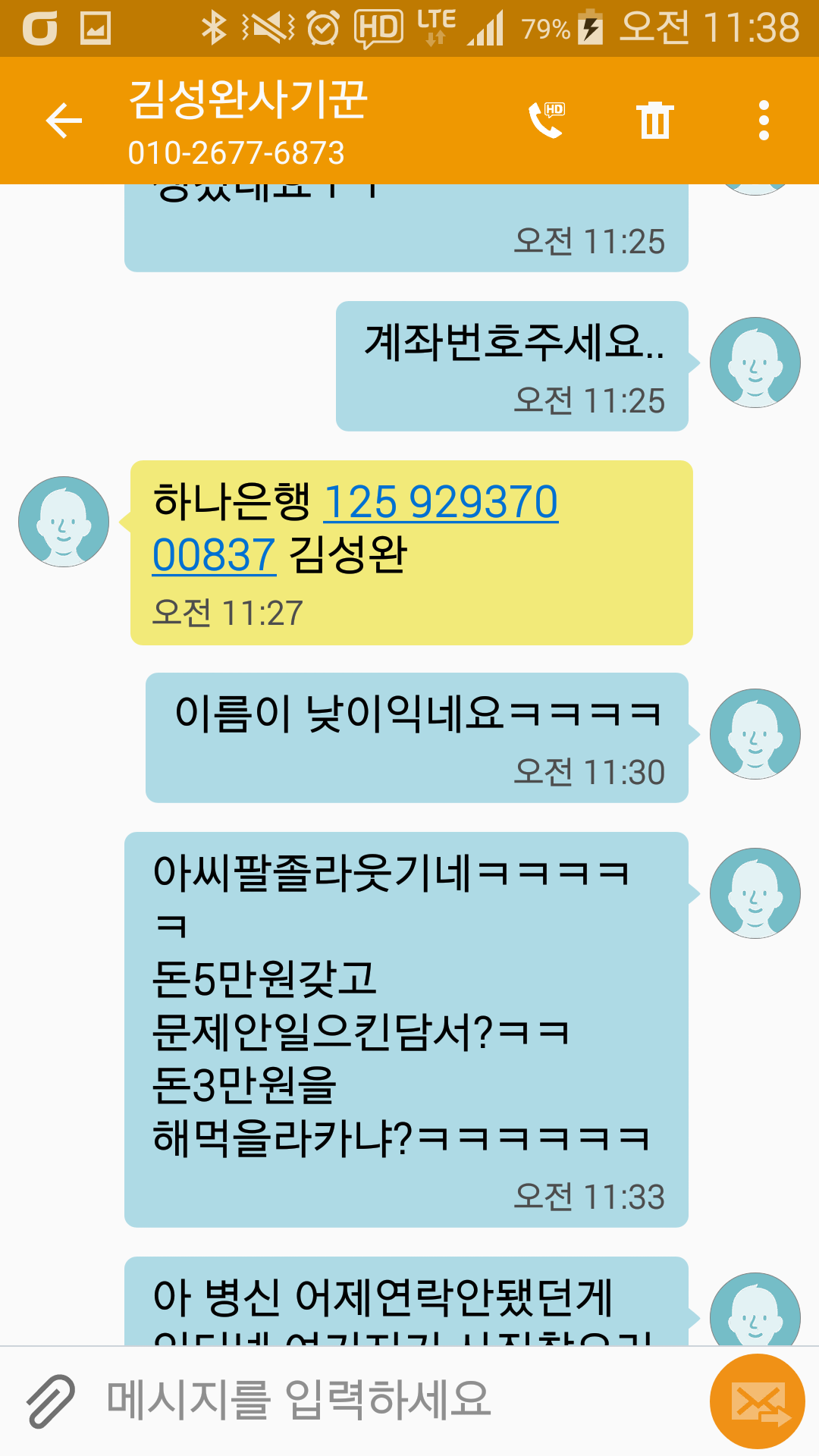Delete messages with the trash icon
Image resolution: width=819 pixels, height=1456 pixels.
pos(655,120)
